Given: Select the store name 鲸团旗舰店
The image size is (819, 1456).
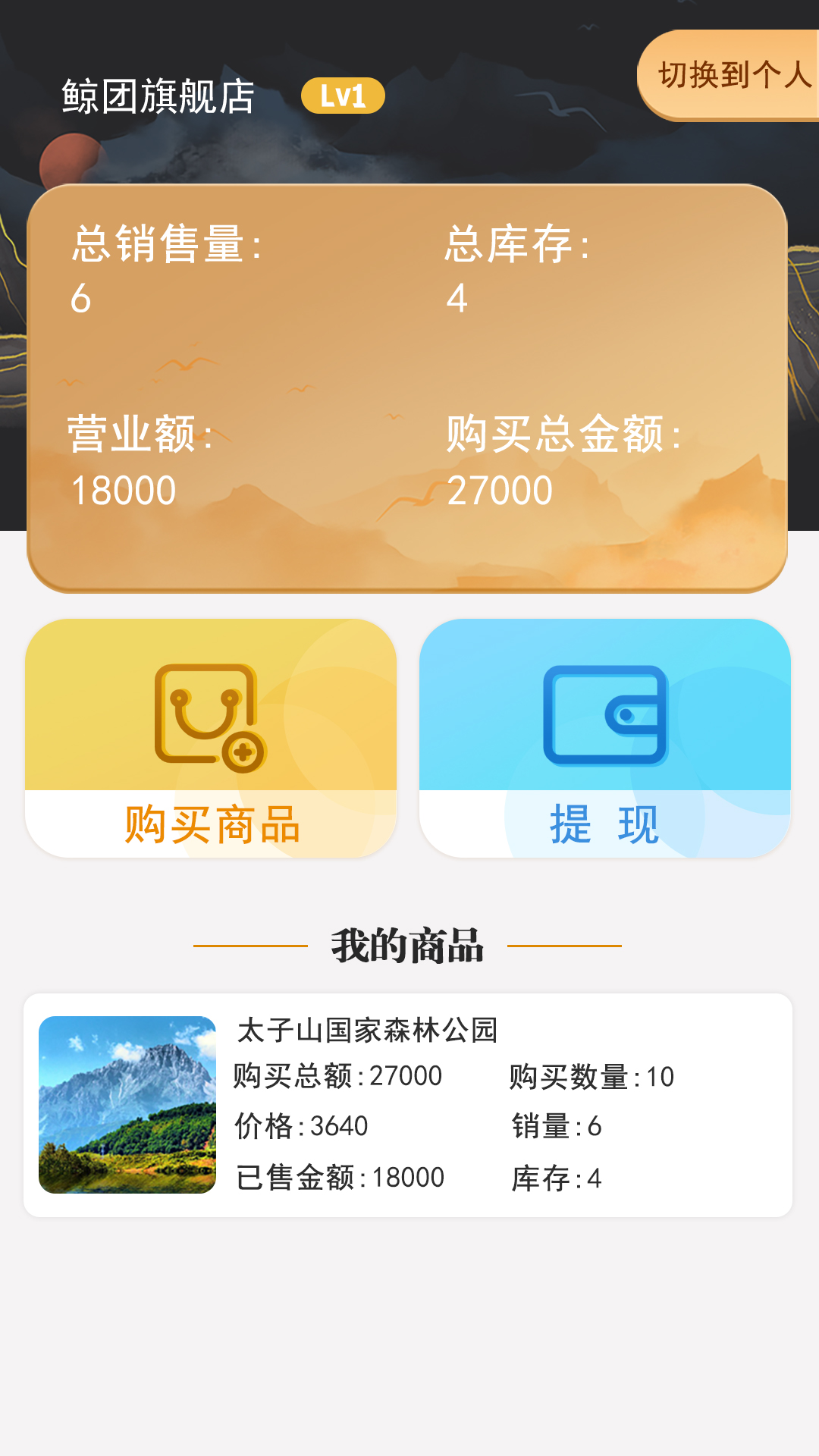Looking at the screenshot, I should (158, 94).
